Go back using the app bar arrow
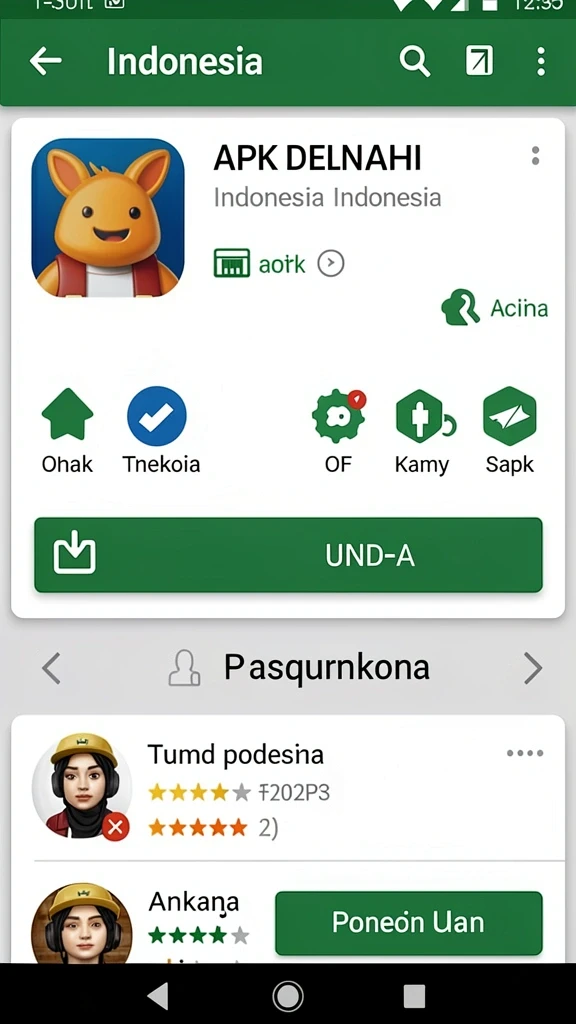Image resolution: width=576 pixels, height=1024 pixels. click(x=46, y=61)
